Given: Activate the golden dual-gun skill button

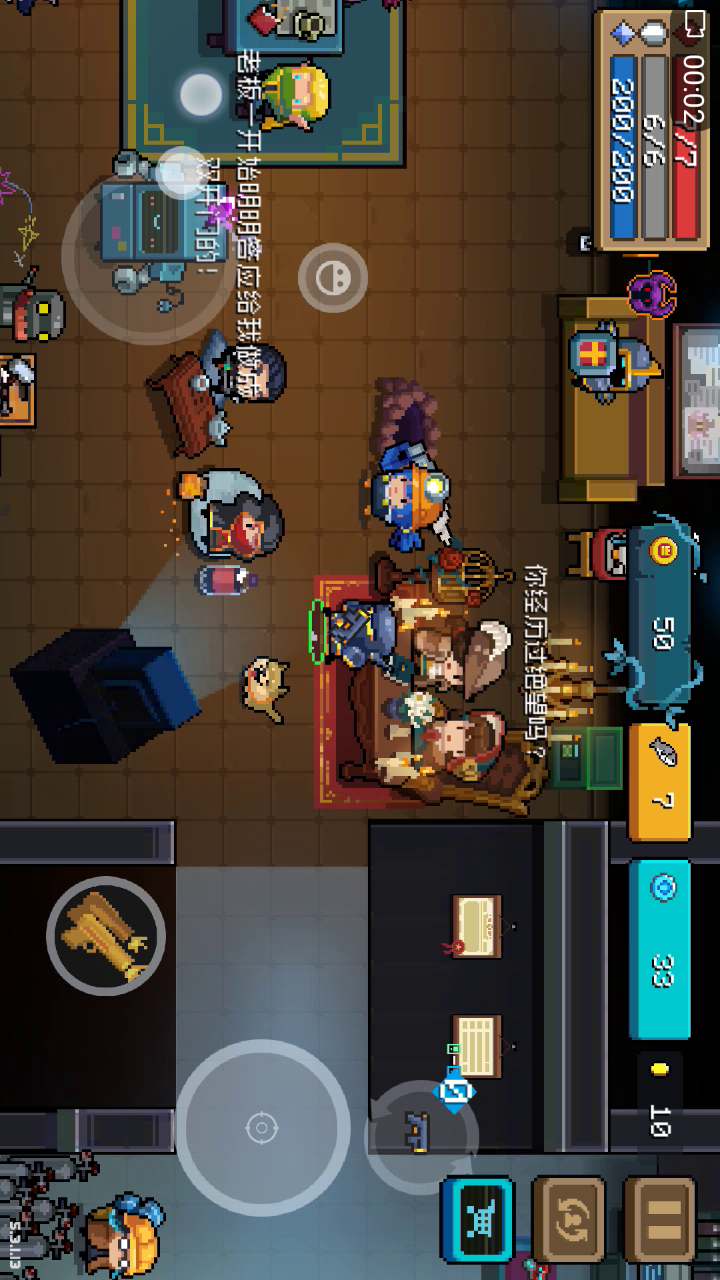Looking at the screenshot, I should click(x=106, y=936).
